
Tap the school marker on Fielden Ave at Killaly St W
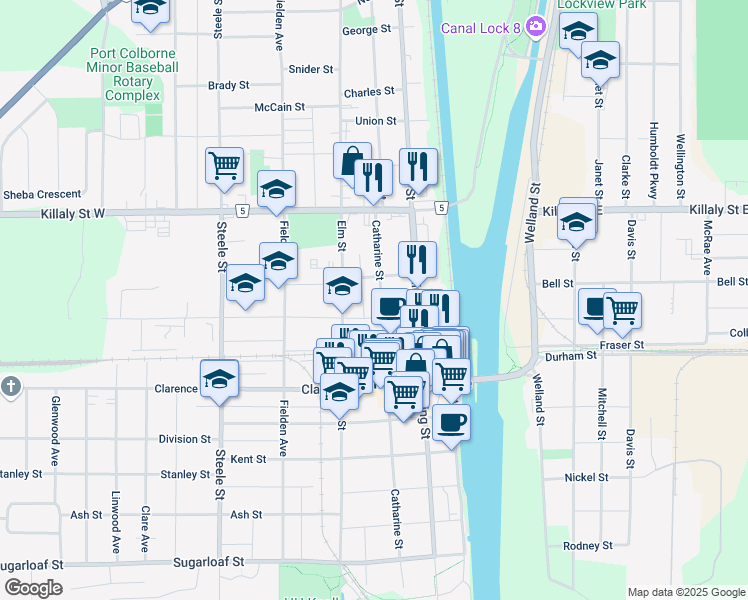[276, 191]
